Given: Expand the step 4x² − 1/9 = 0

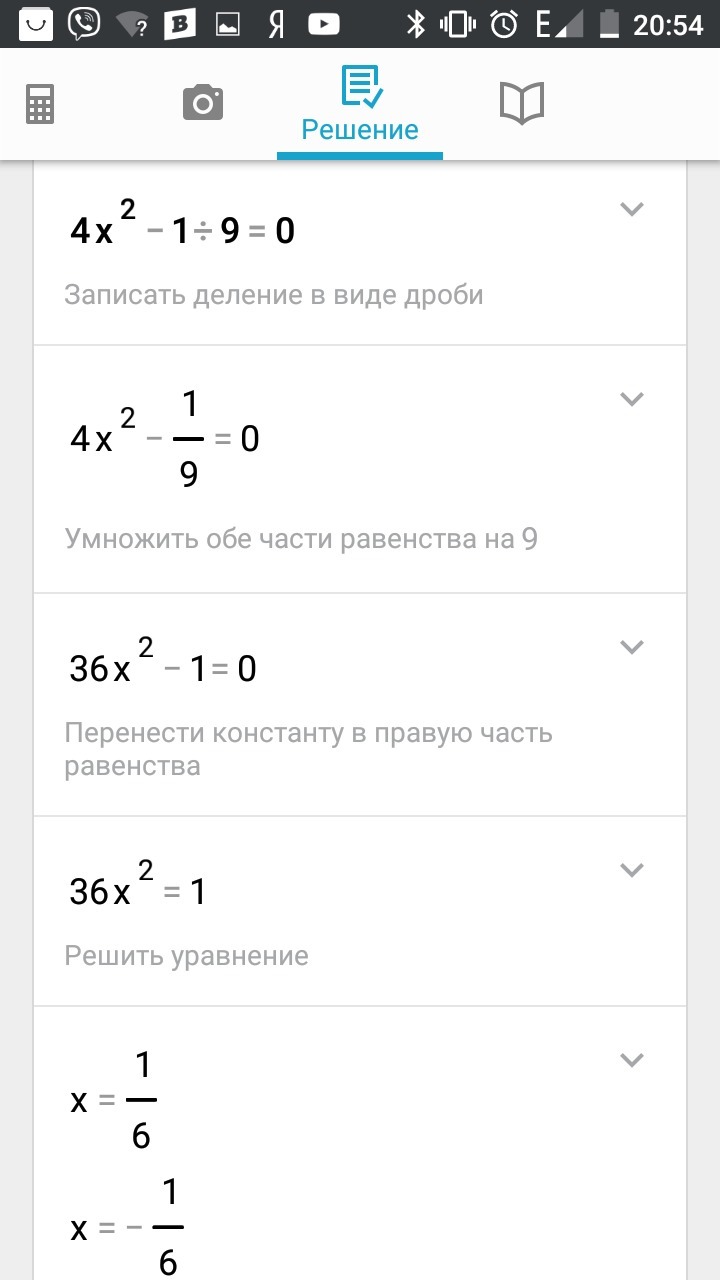Looking at the screenshot, I should tap(631, 399).
